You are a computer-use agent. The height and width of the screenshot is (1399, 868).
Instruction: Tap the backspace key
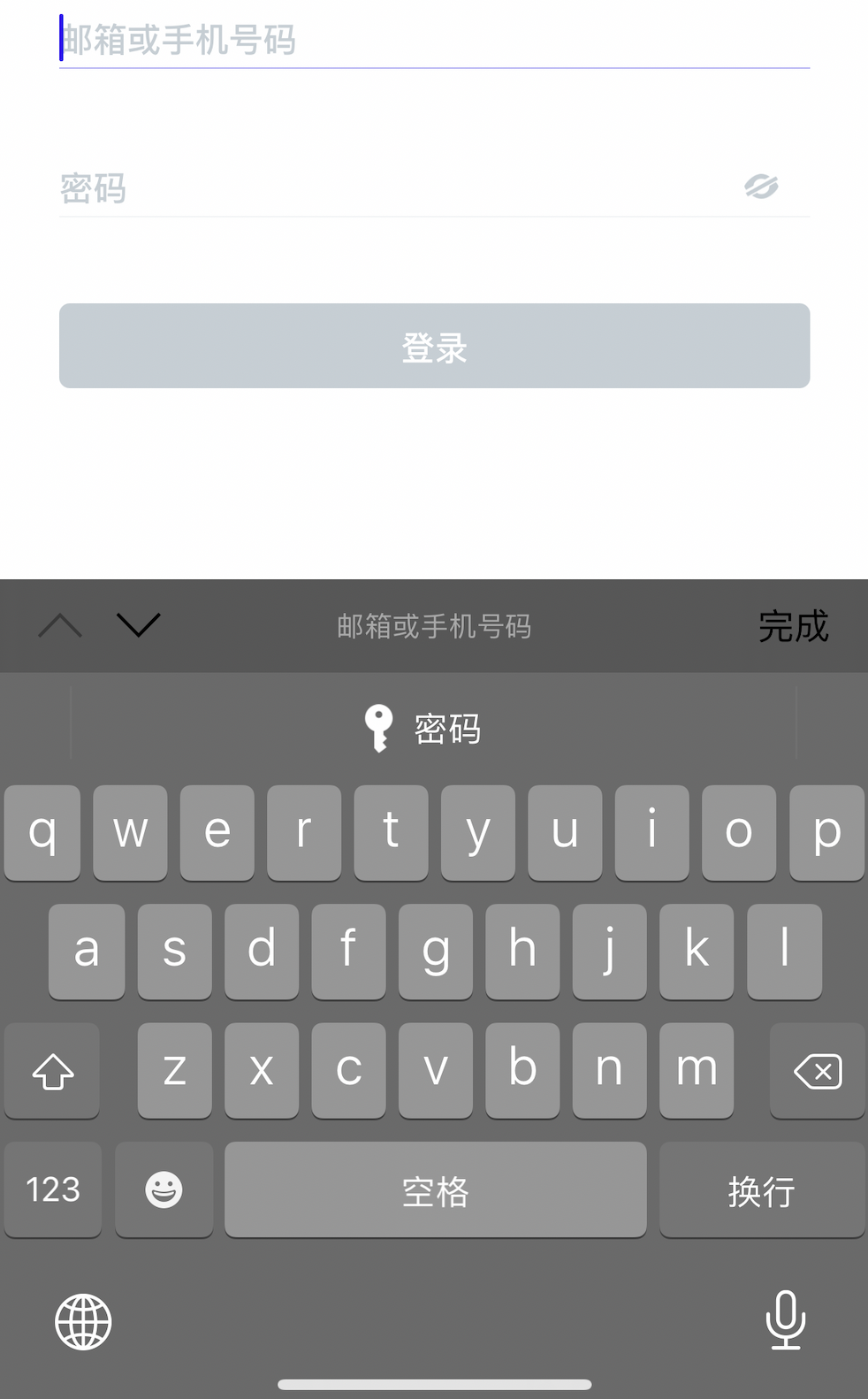point(817,1071)
